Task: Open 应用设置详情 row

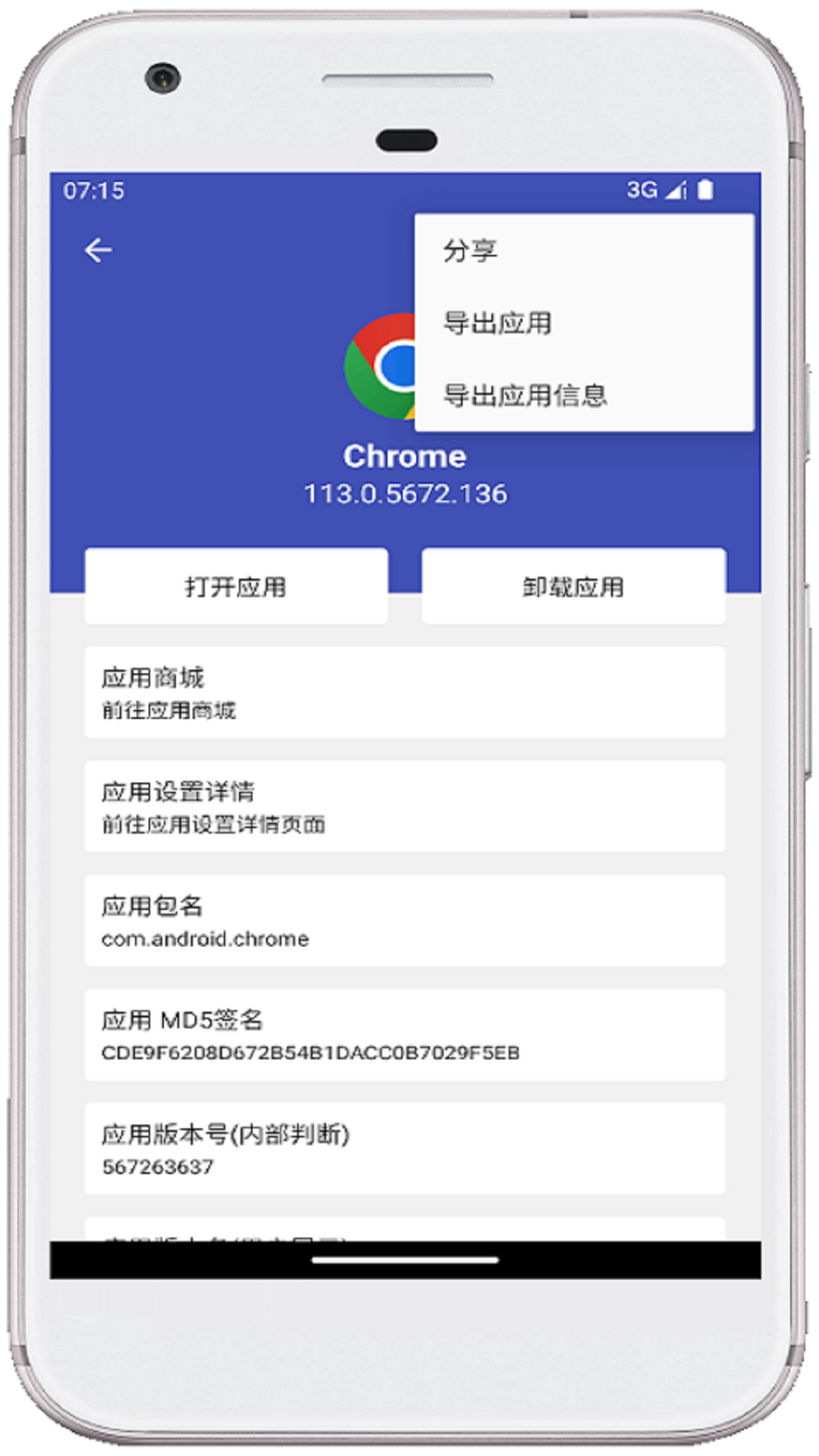Action: 405,806
